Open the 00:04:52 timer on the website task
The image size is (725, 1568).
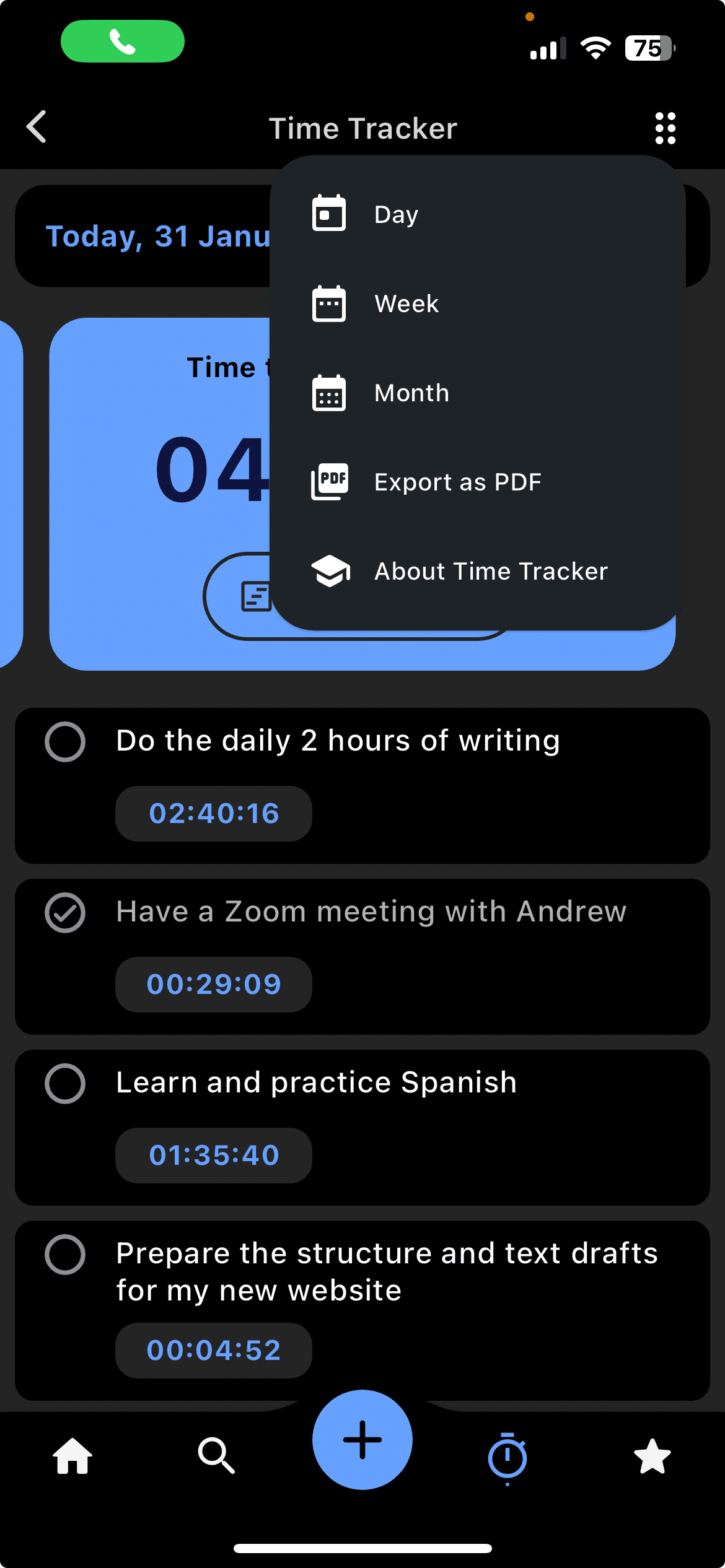tap(214, 1350)
